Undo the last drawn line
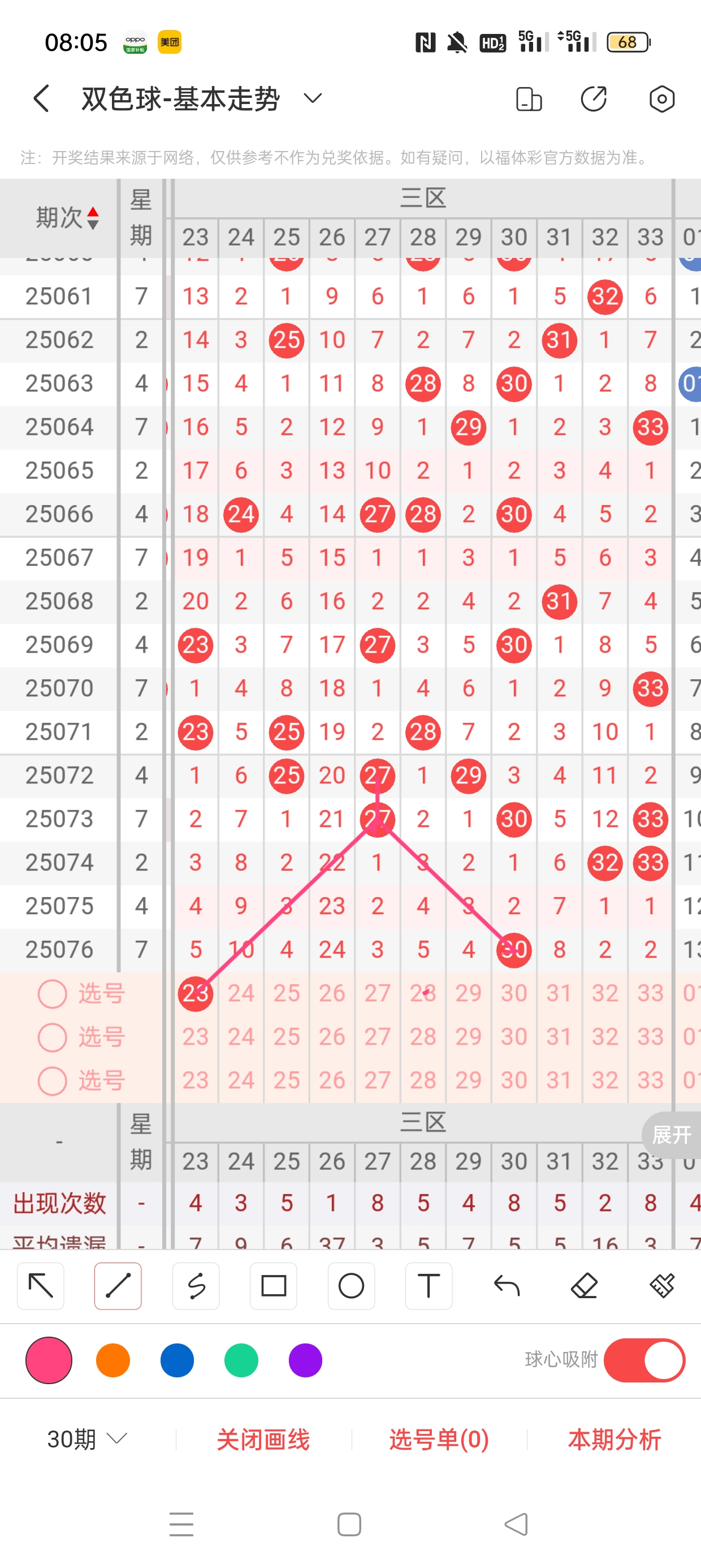 (507, 1286)
